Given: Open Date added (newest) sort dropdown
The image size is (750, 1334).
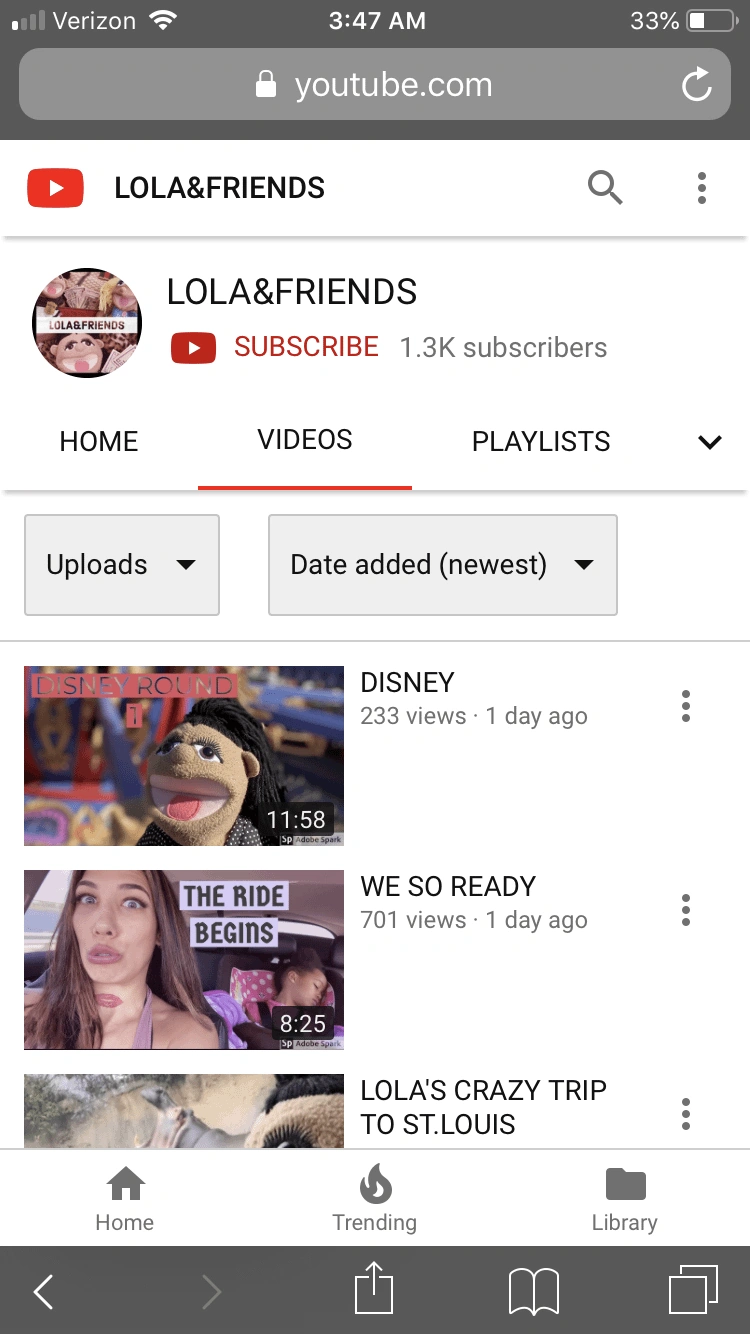Looking at the screenshot, I should click(x=442, y=565).
